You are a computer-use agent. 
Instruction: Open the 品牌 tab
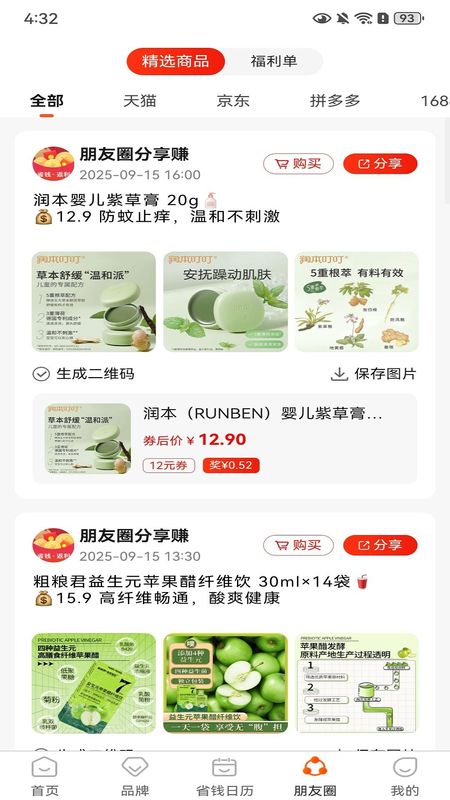pos(135,777)
